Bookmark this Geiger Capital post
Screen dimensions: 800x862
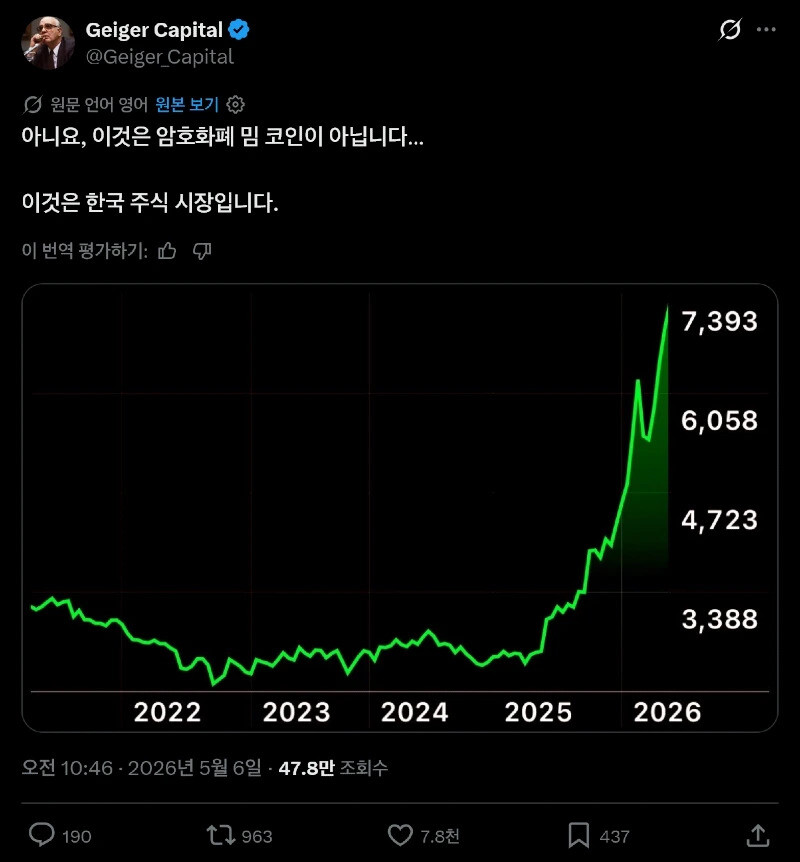(579, 835)
